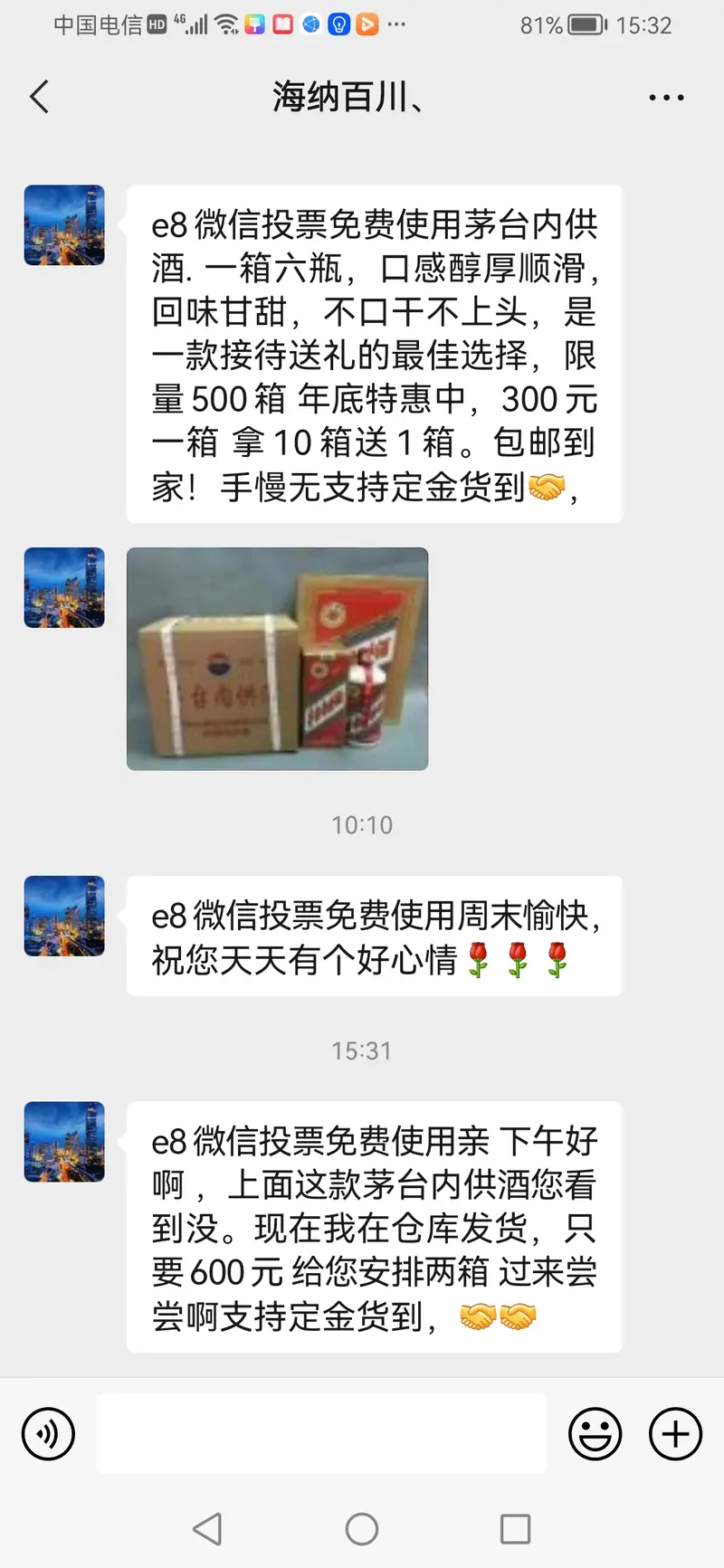Go back from the 海纳百川 chat
724x1568 pixels.
click(x=39, y=97)
